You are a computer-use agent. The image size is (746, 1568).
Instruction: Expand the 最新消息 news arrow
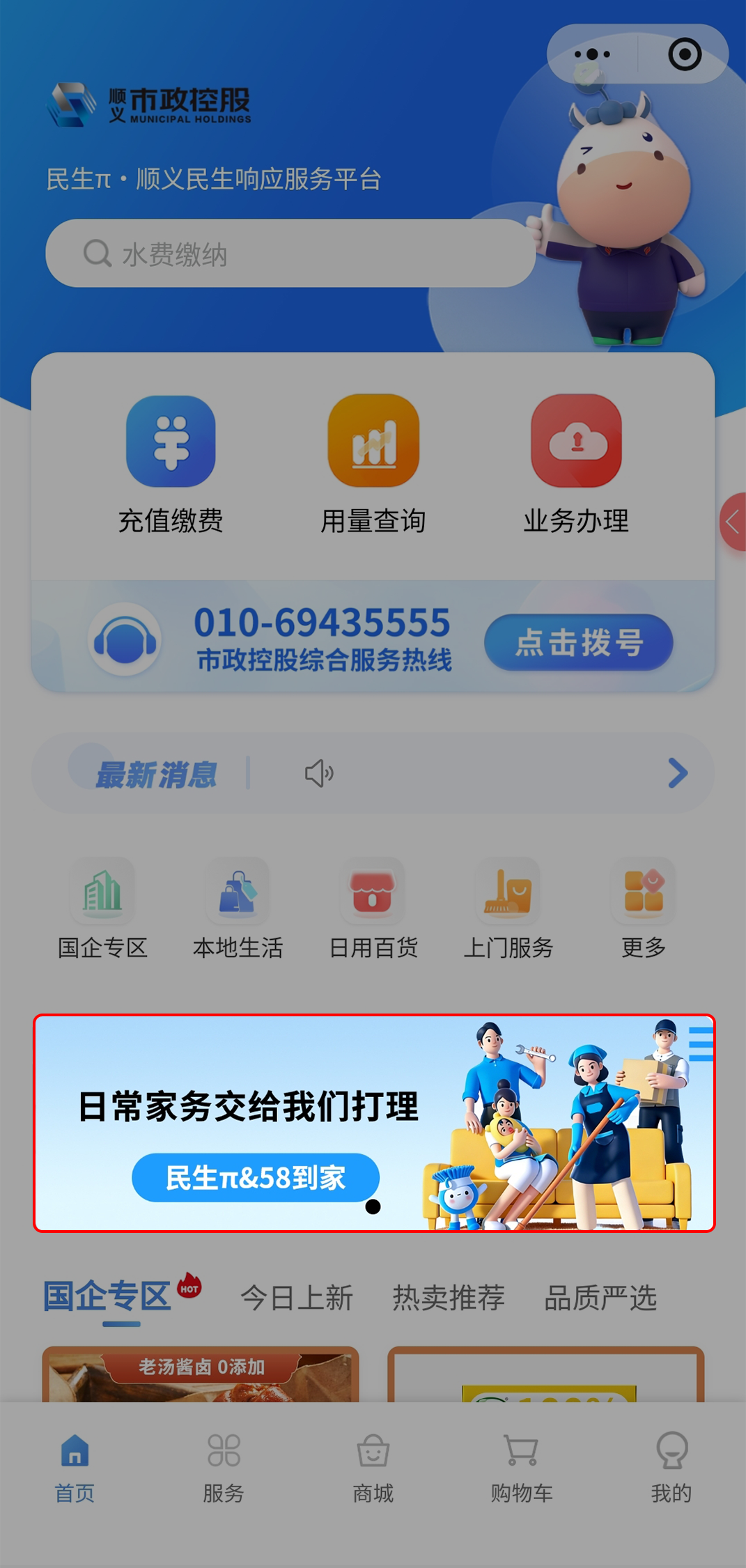pyautogui.click(x=678, y=773)
